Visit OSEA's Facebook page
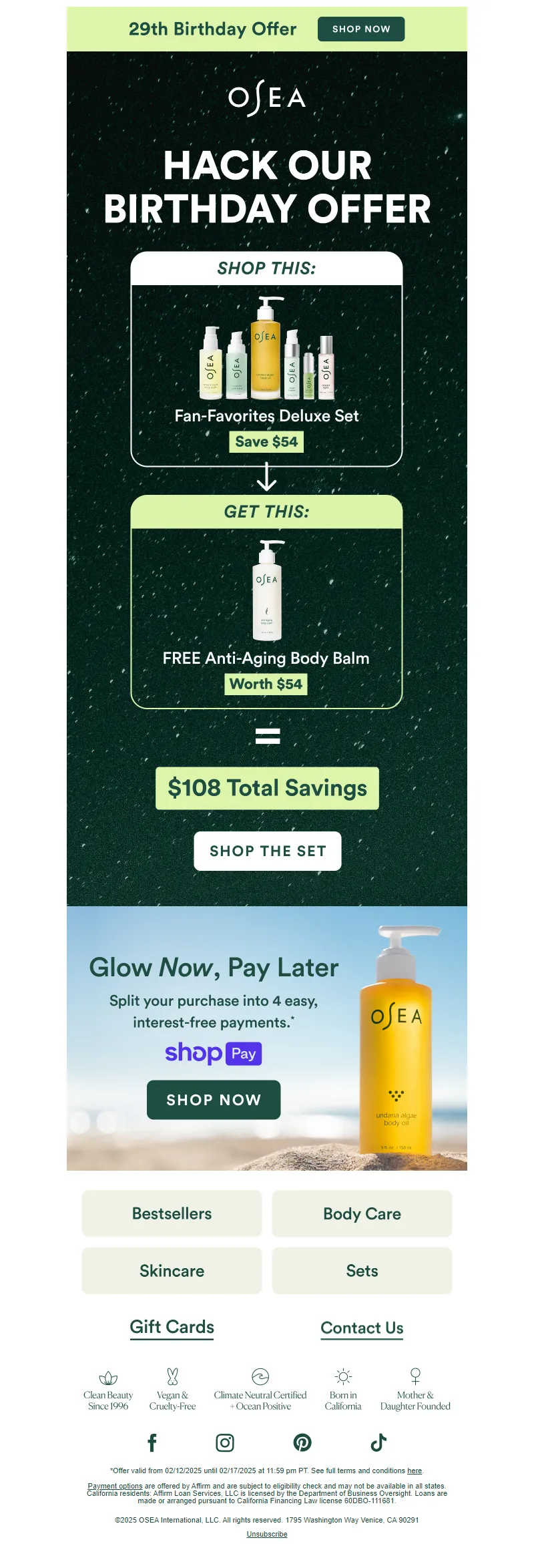Screen dimensions: 534x1568 152,1442
